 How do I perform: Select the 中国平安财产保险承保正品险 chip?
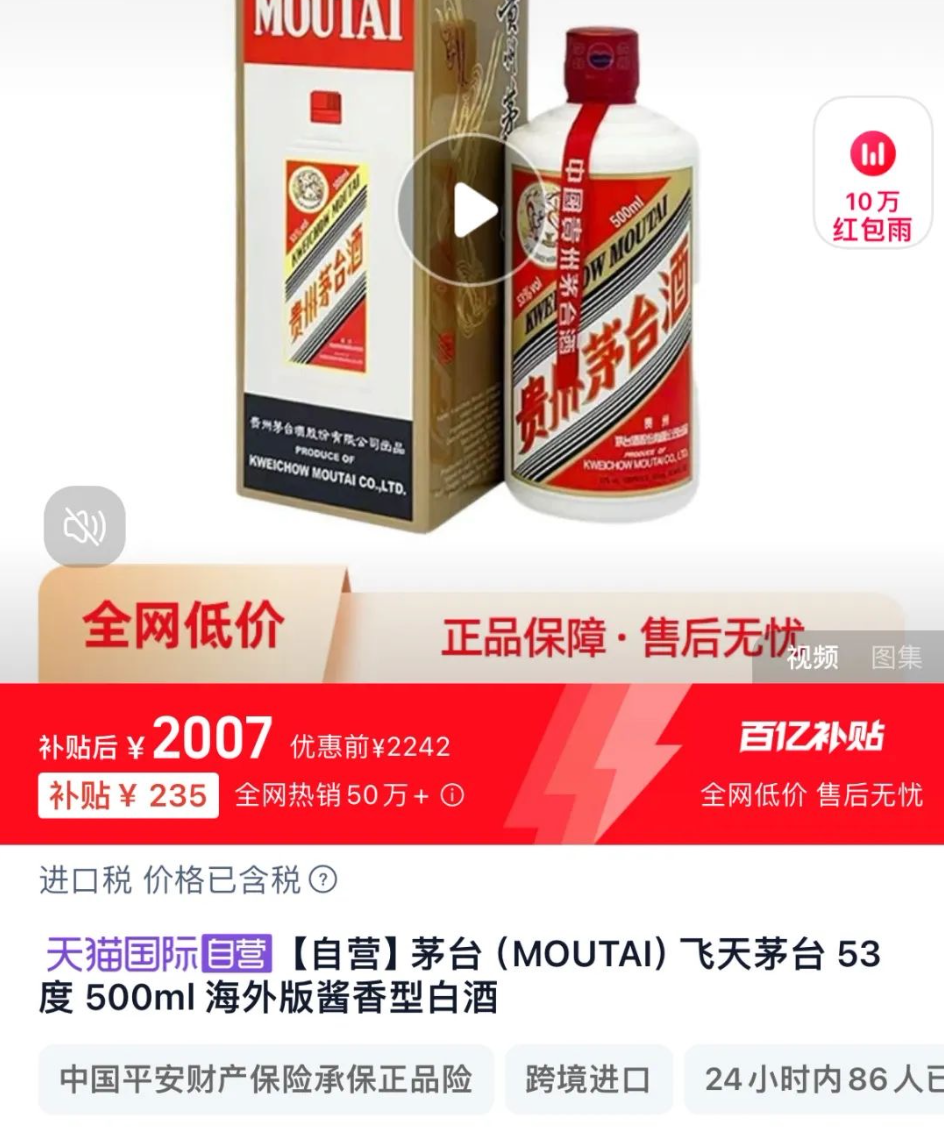[266, 1080]
